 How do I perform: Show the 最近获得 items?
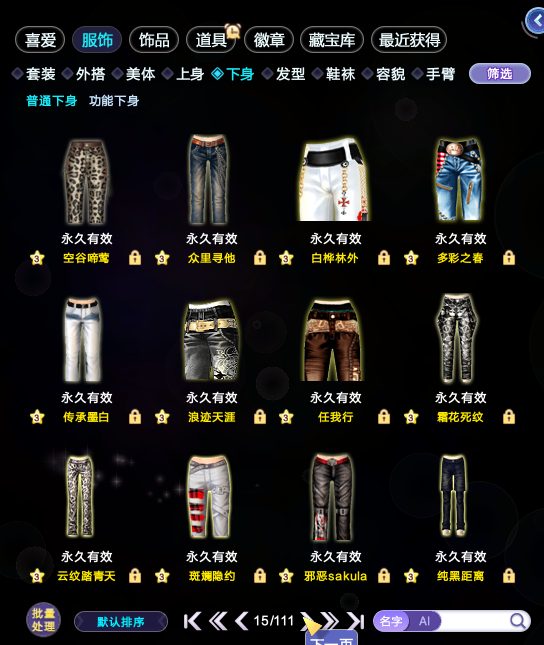click(409, 40)
